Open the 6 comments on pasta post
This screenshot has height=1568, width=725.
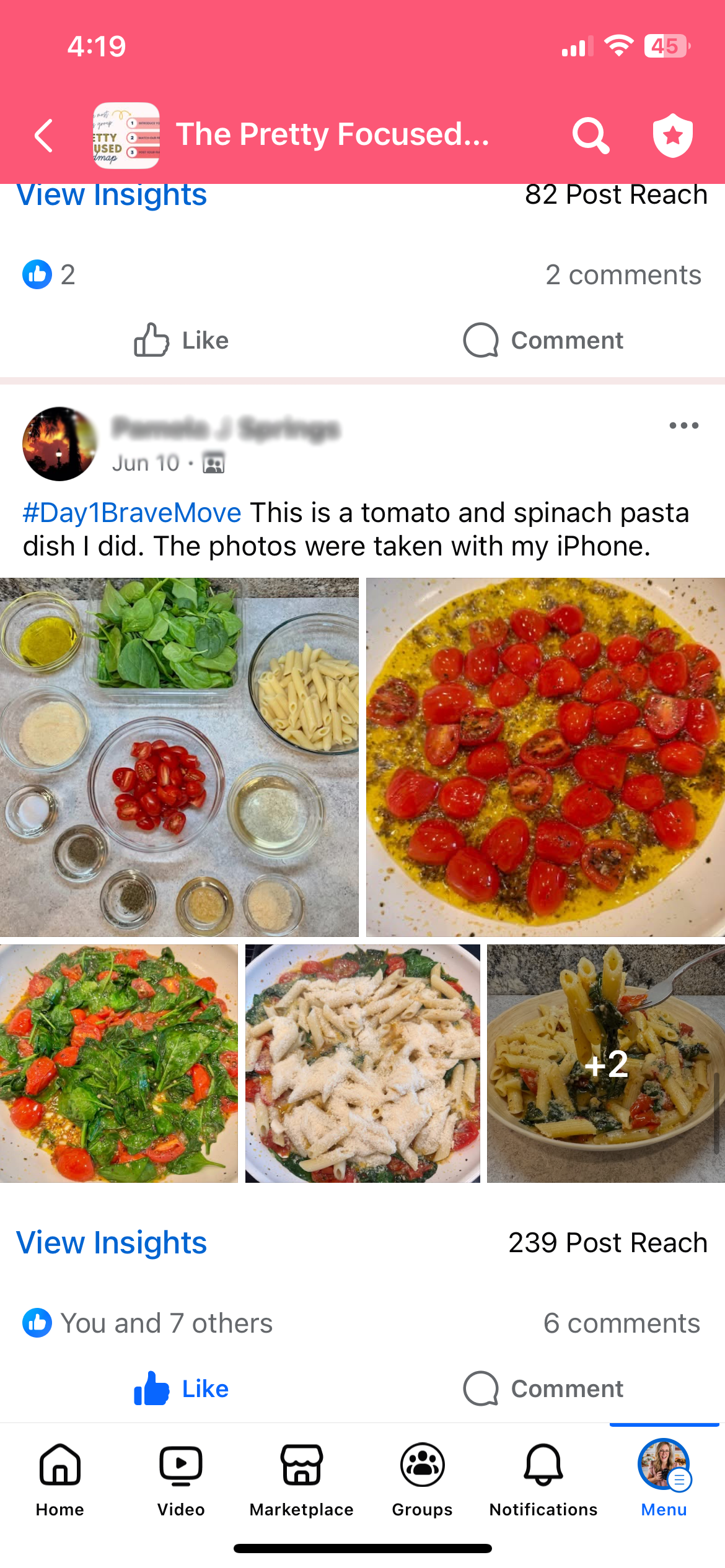point(622,1323)
